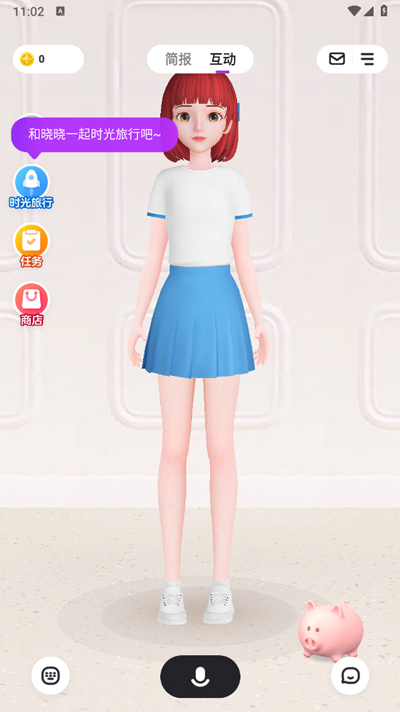The image size is (400, 712).
Task: Launch 时光旅行 rocket feature
Action: point(31,187)
